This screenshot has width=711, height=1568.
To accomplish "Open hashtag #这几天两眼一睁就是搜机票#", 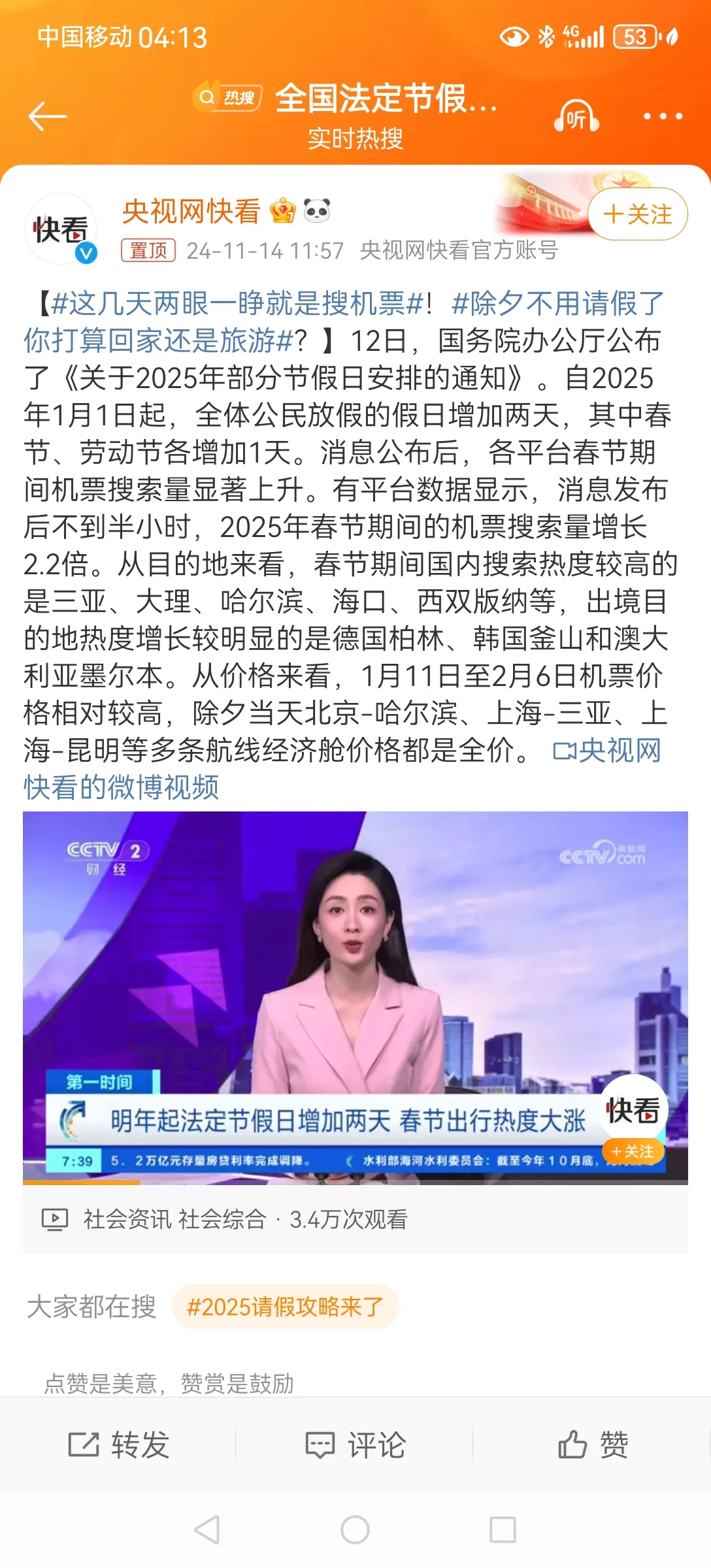I will coord(237,304).
